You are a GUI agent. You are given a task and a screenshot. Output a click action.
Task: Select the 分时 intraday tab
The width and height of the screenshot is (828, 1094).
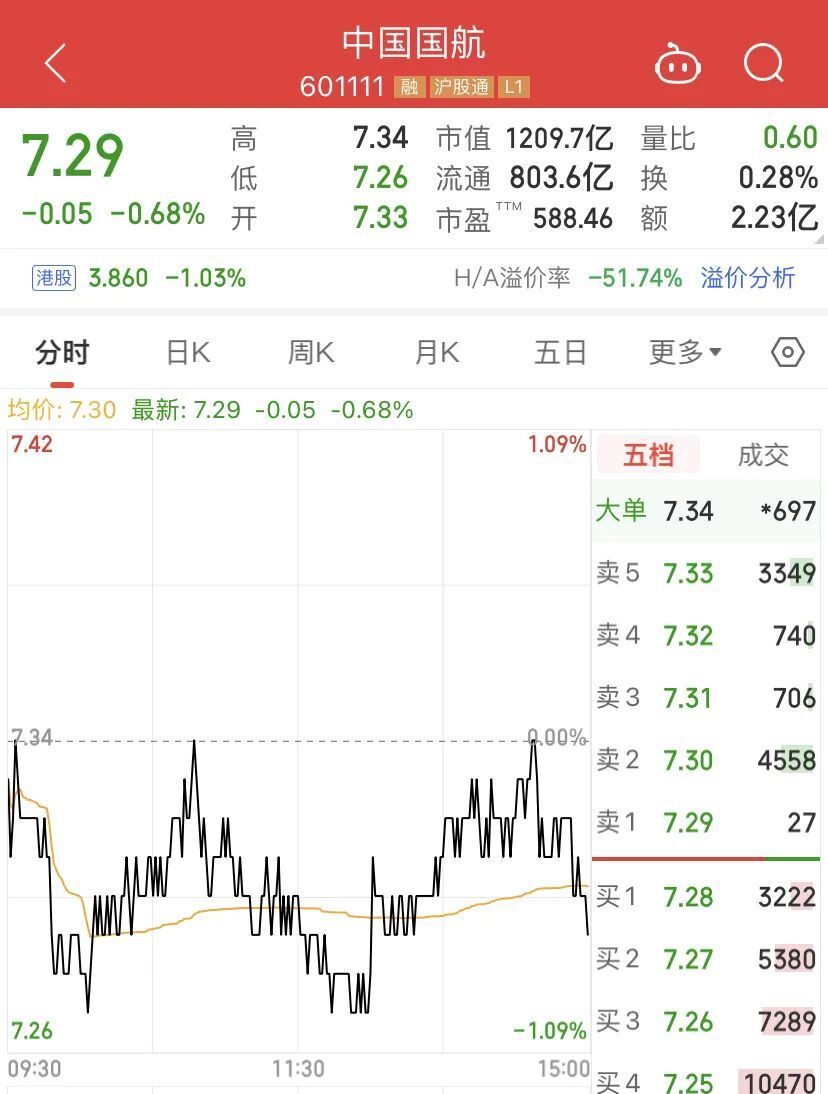pyautogui.click(x=62, y=353)
